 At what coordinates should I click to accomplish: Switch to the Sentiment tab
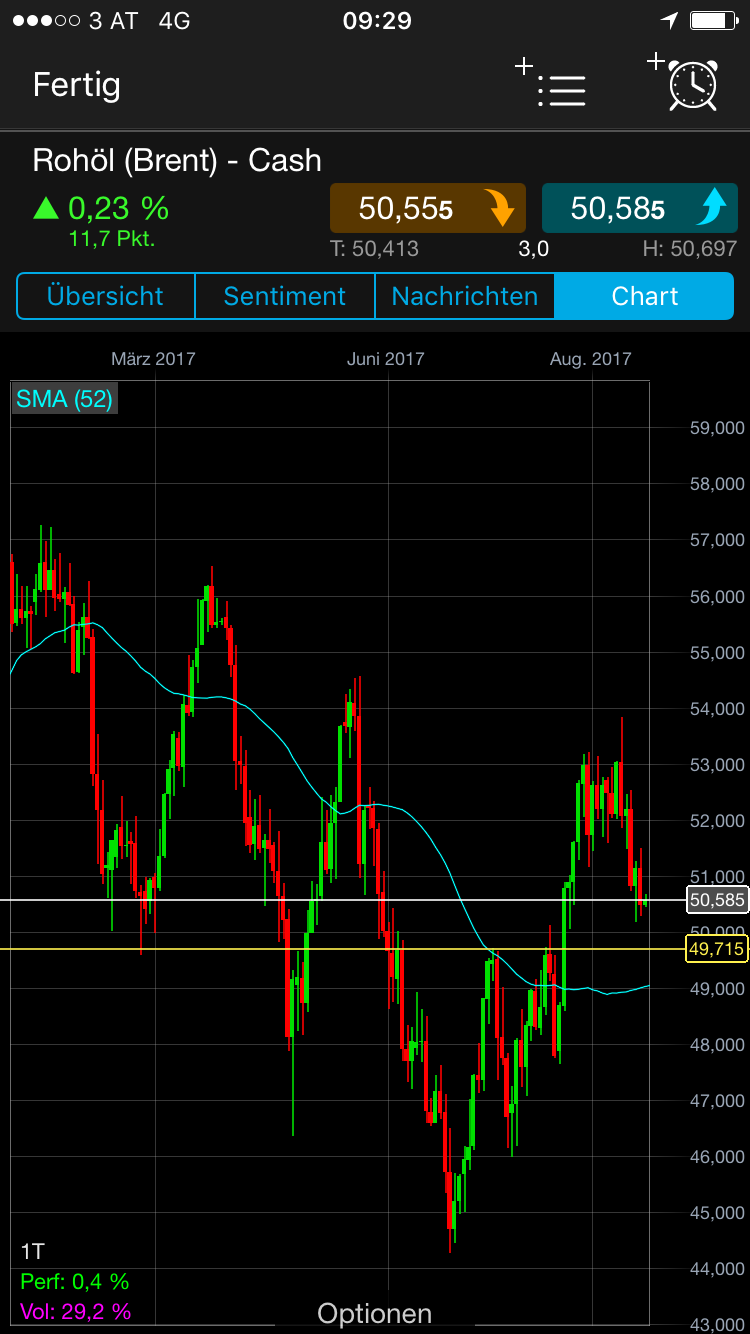click(x=284, y=296)
